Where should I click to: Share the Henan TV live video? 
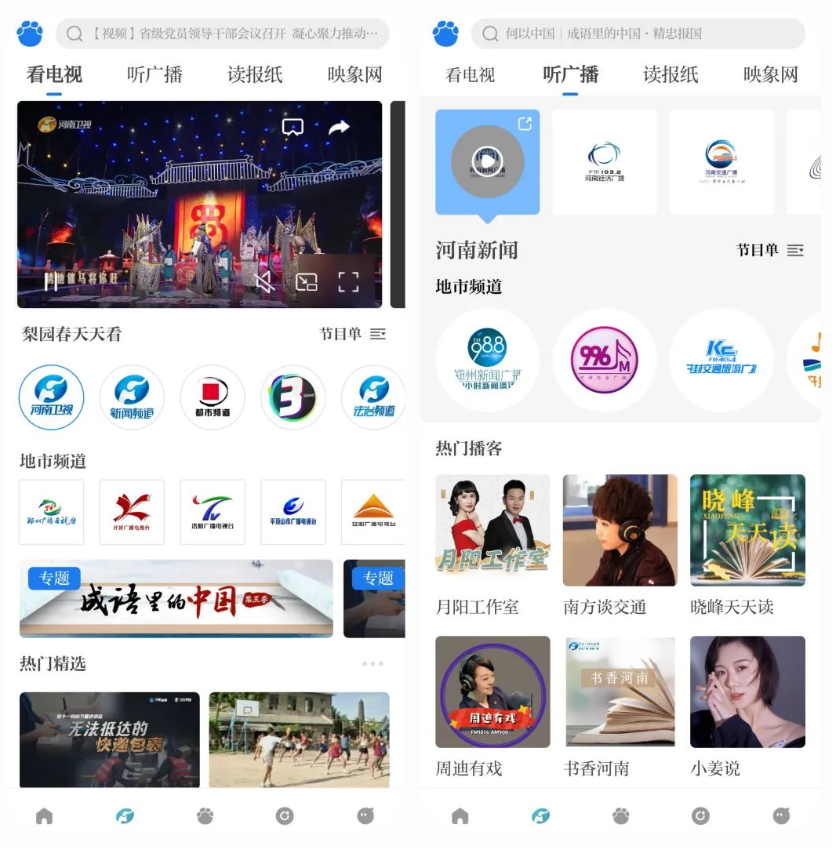[x=339, y=127]
